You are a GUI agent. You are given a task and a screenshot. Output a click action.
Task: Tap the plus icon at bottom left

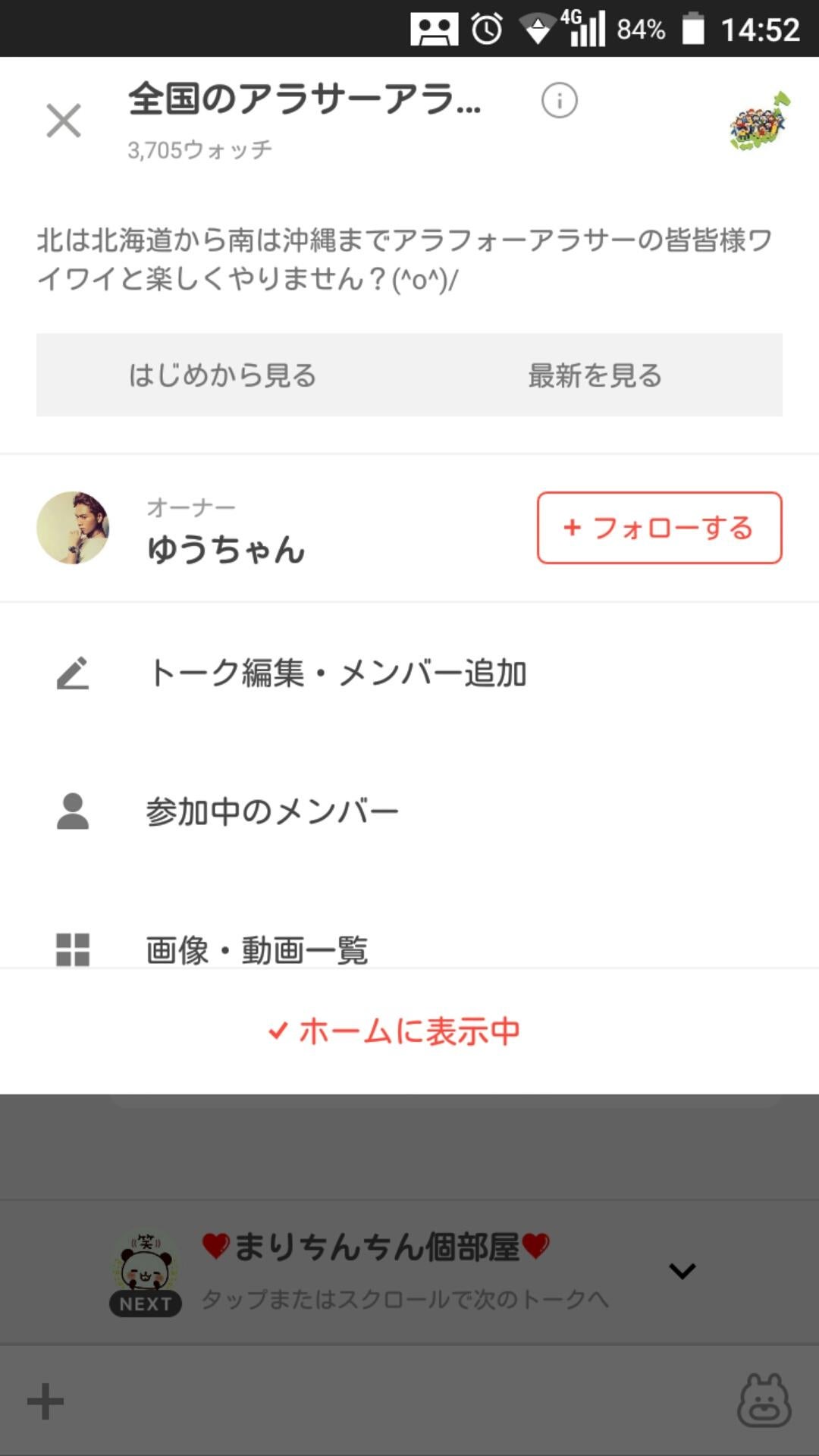[43, 1399]
